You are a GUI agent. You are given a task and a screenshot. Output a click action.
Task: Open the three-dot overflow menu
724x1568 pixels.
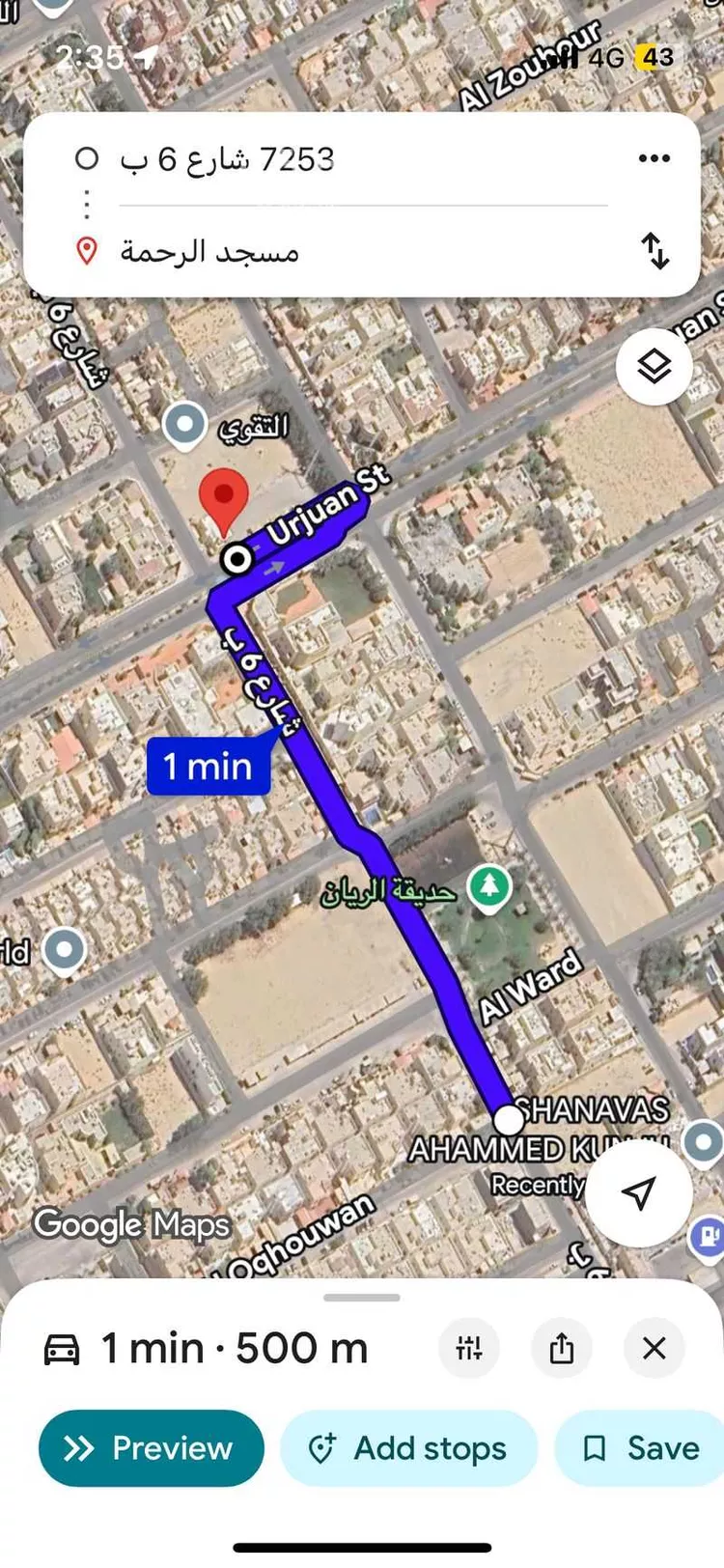(654, 158)
